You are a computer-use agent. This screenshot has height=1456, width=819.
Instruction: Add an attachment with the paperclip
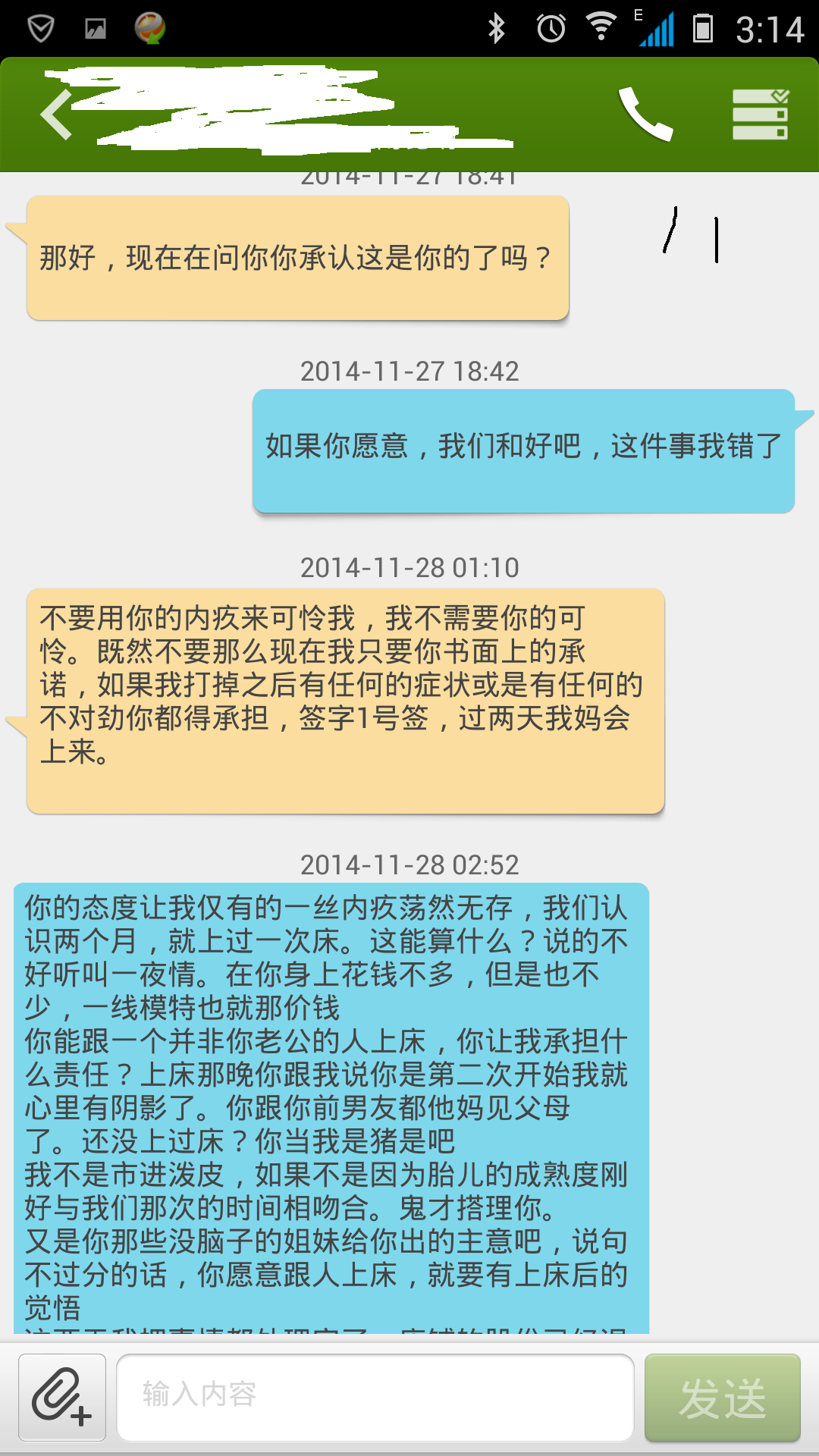click(x=62, y=1397)
